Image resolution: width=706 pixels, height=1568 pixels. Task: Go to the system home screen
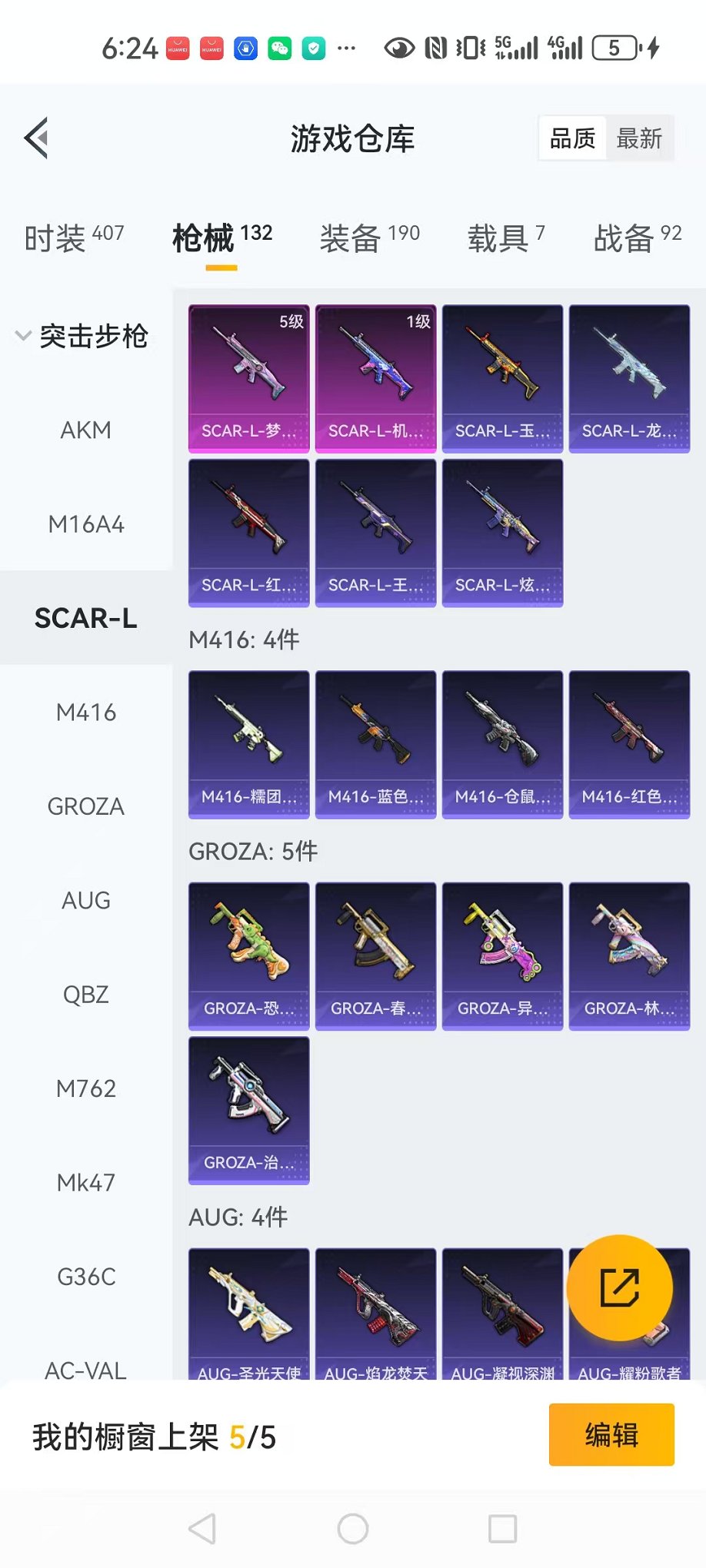(x=353, y=1529)
